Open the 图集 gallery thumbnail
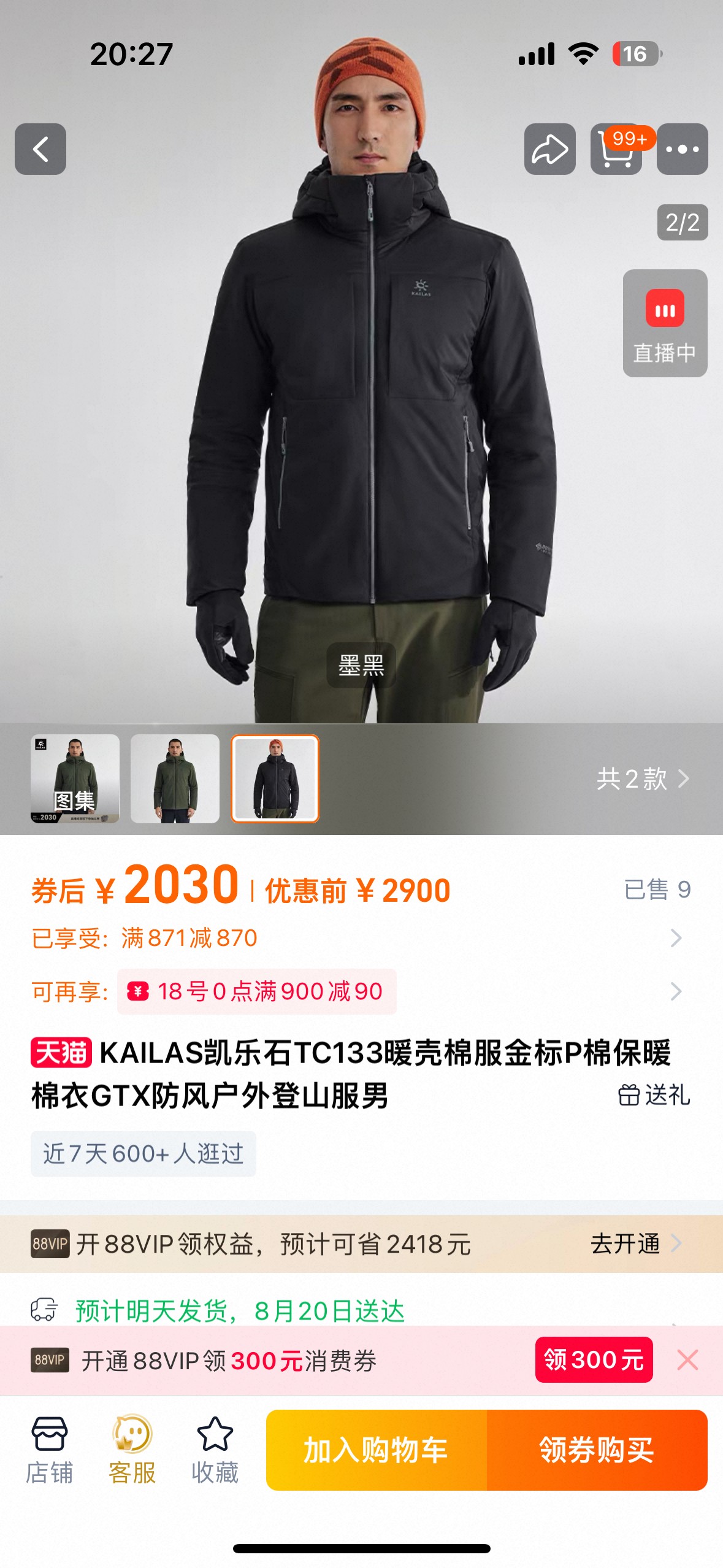This screenshot has width=723, height=1568. [75, 778]
